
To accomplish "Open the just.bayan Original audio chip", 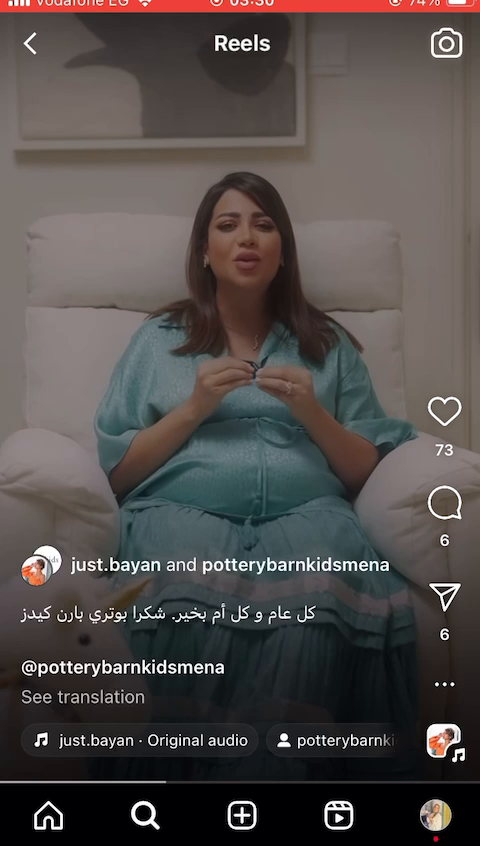I will tap(140, 740).
